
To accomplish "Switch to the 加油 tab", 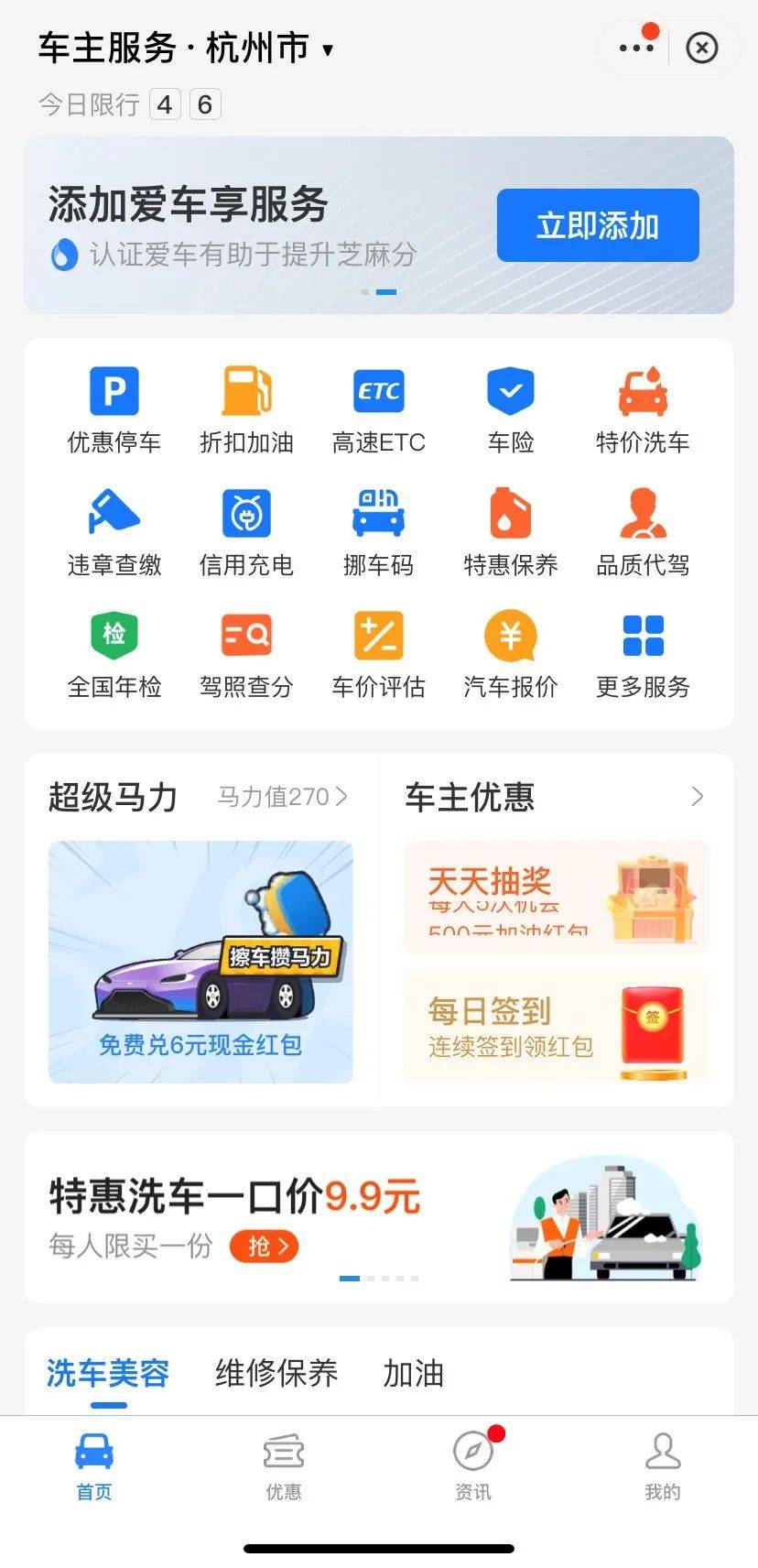I will [x=413, y=1373].
